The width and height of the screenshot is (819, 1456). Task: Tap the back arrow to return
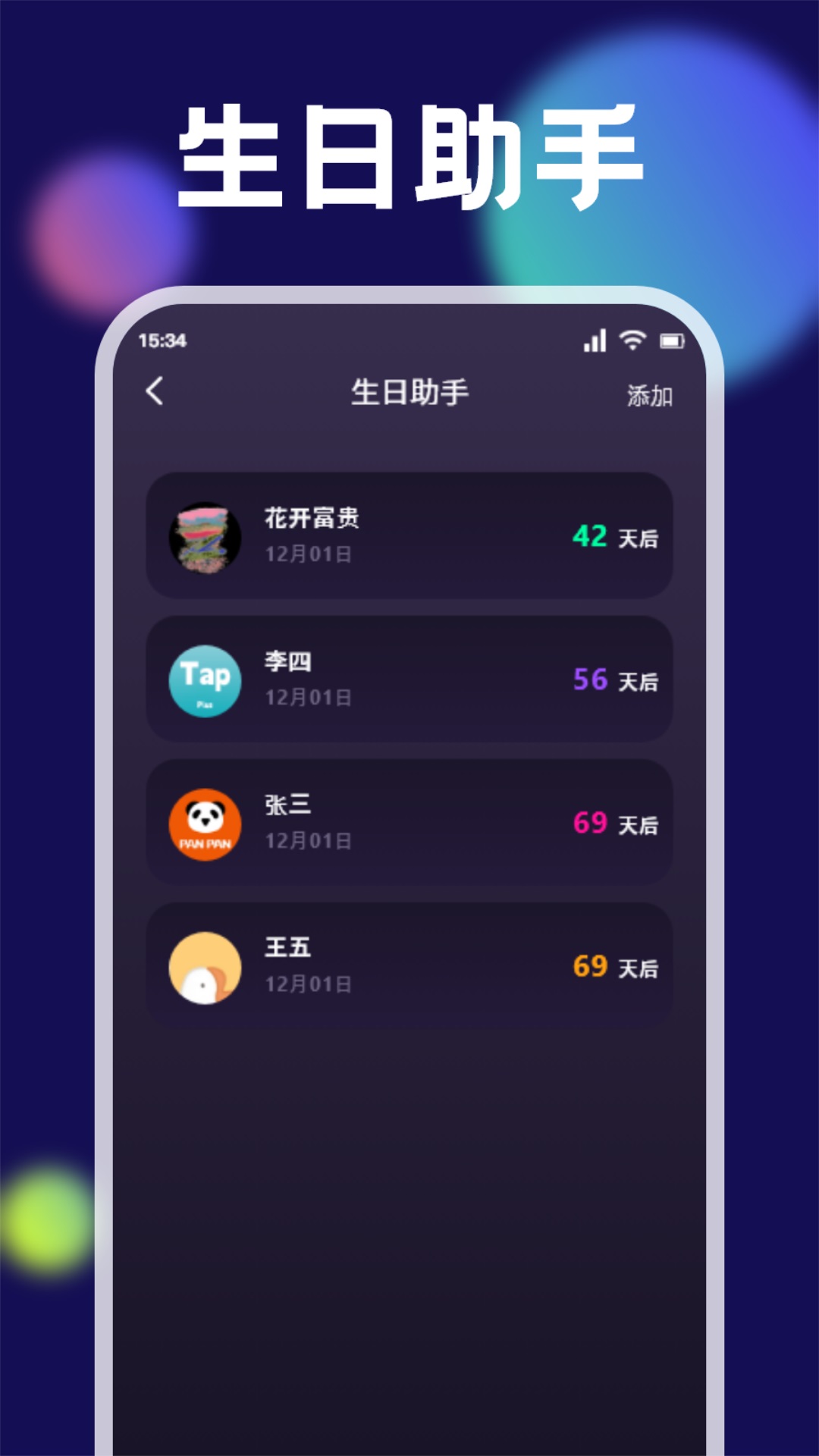(x=155, y=391)
